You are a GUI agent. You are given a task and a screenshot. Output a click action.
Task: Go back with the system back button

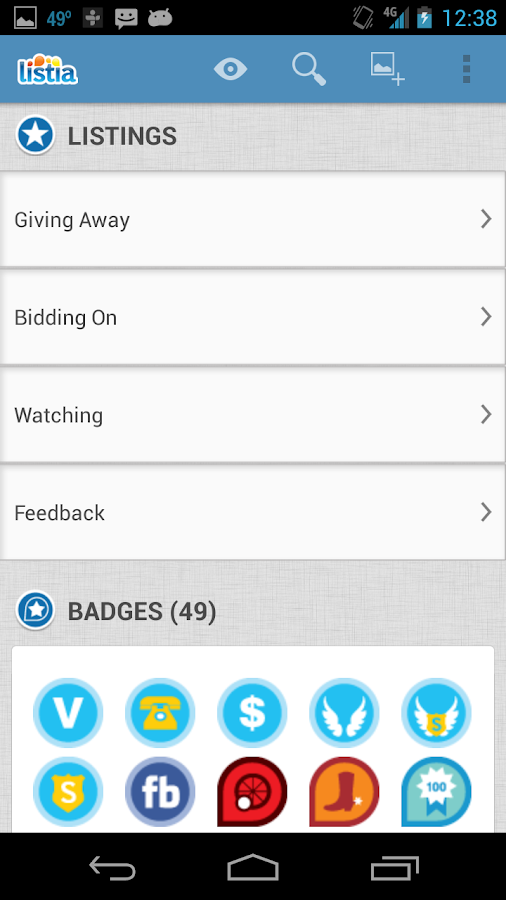(x=112, y=867)
